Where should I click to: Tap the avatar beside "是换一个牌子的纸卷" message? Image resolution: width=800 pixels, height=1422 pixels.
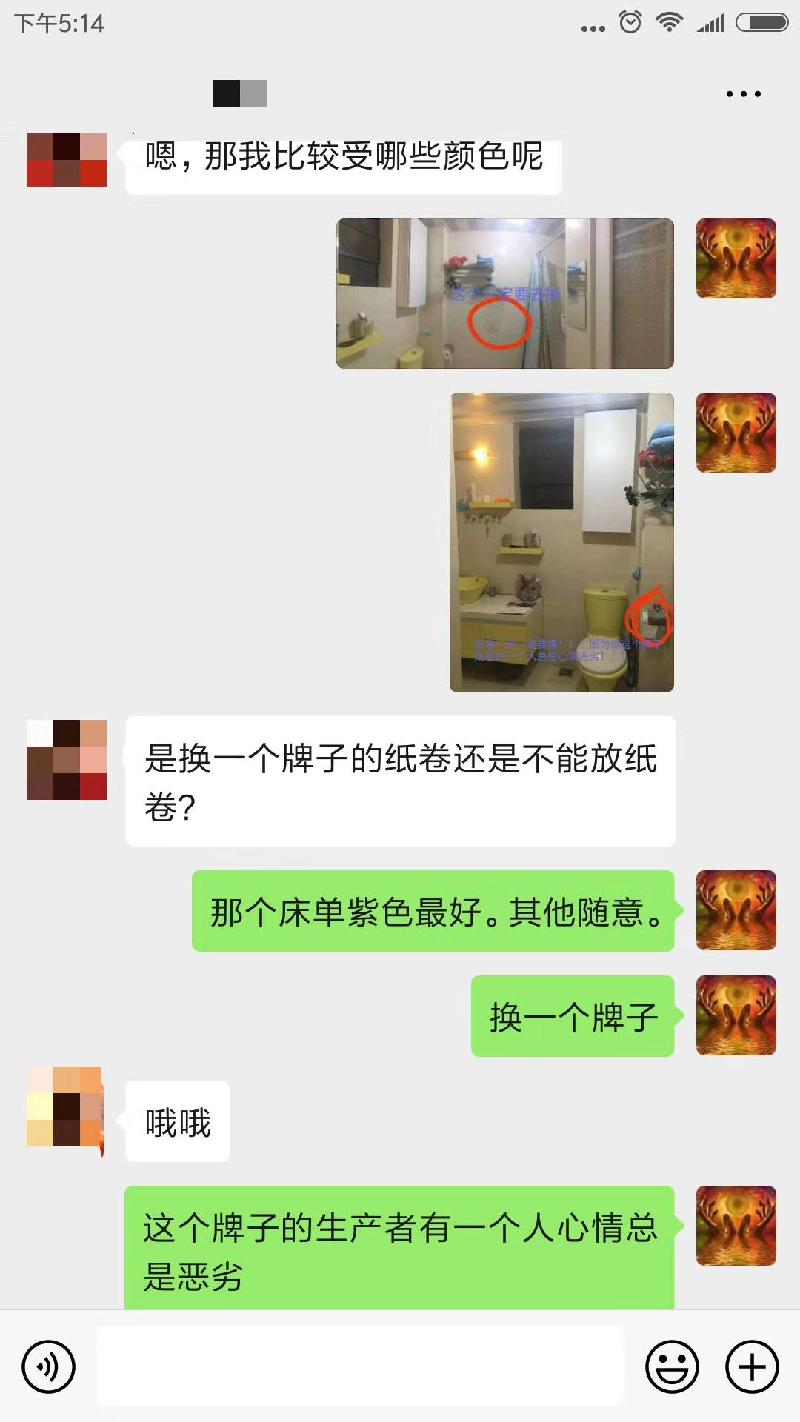pos(66,759)
